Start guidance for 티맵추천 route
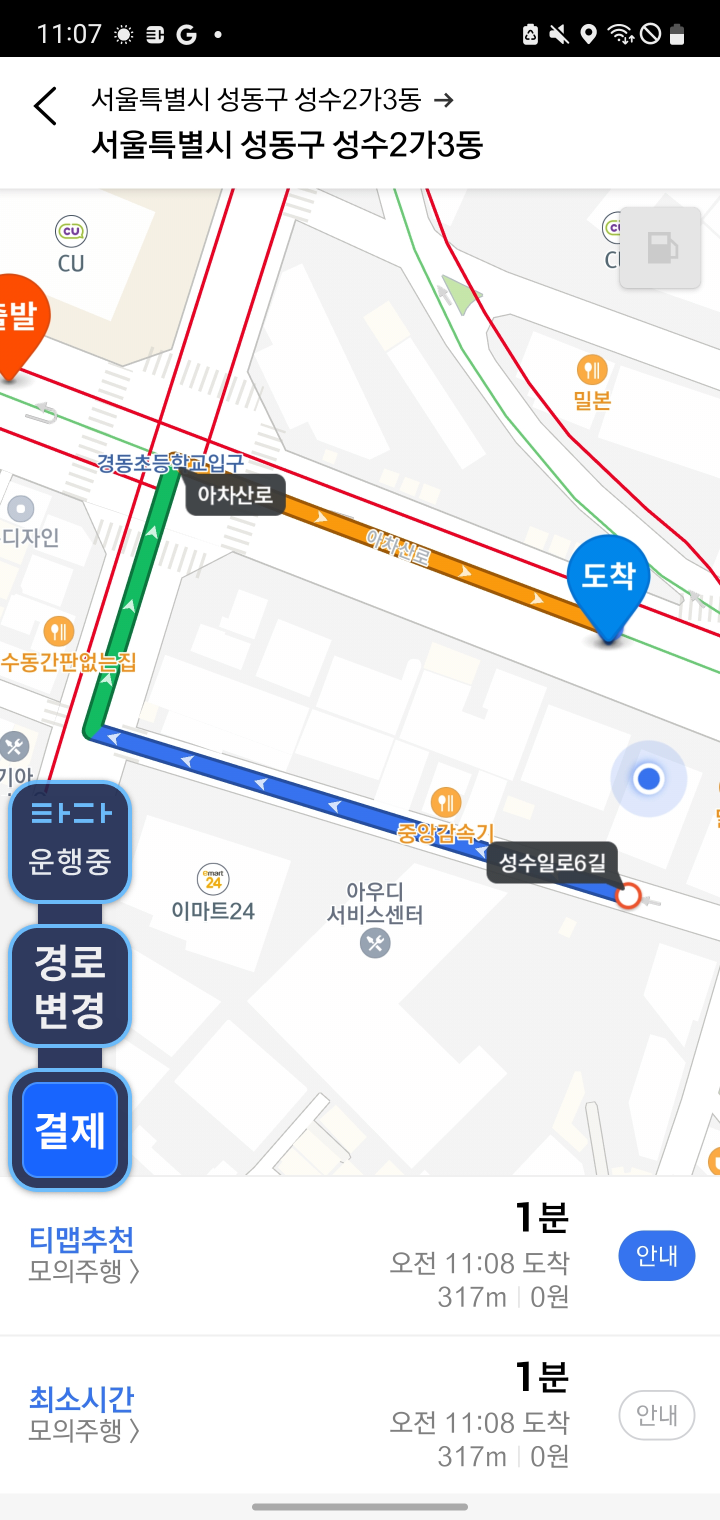The image size is (720, 1520). tap(656, 1255)
